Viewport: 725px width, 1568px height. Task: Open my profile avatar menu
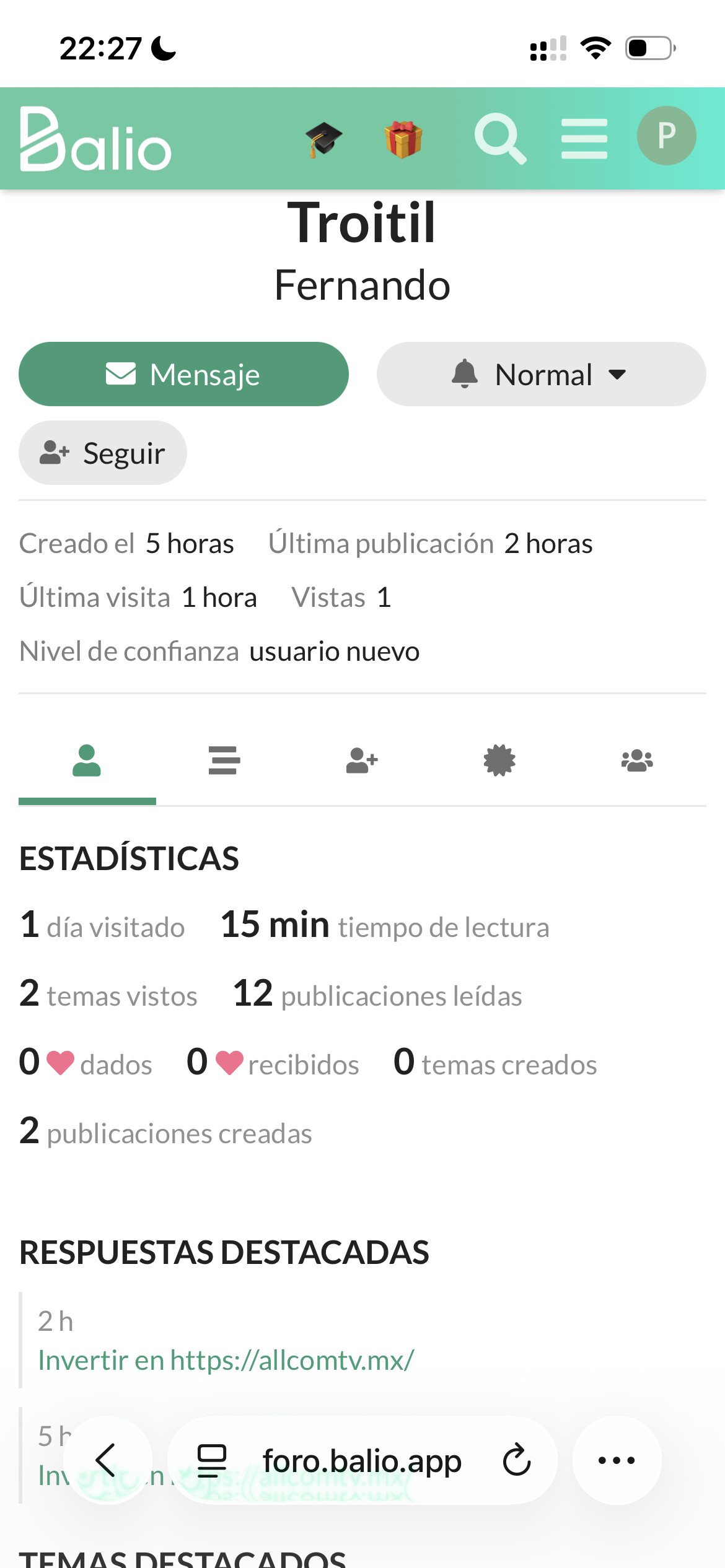click(666, 136)
